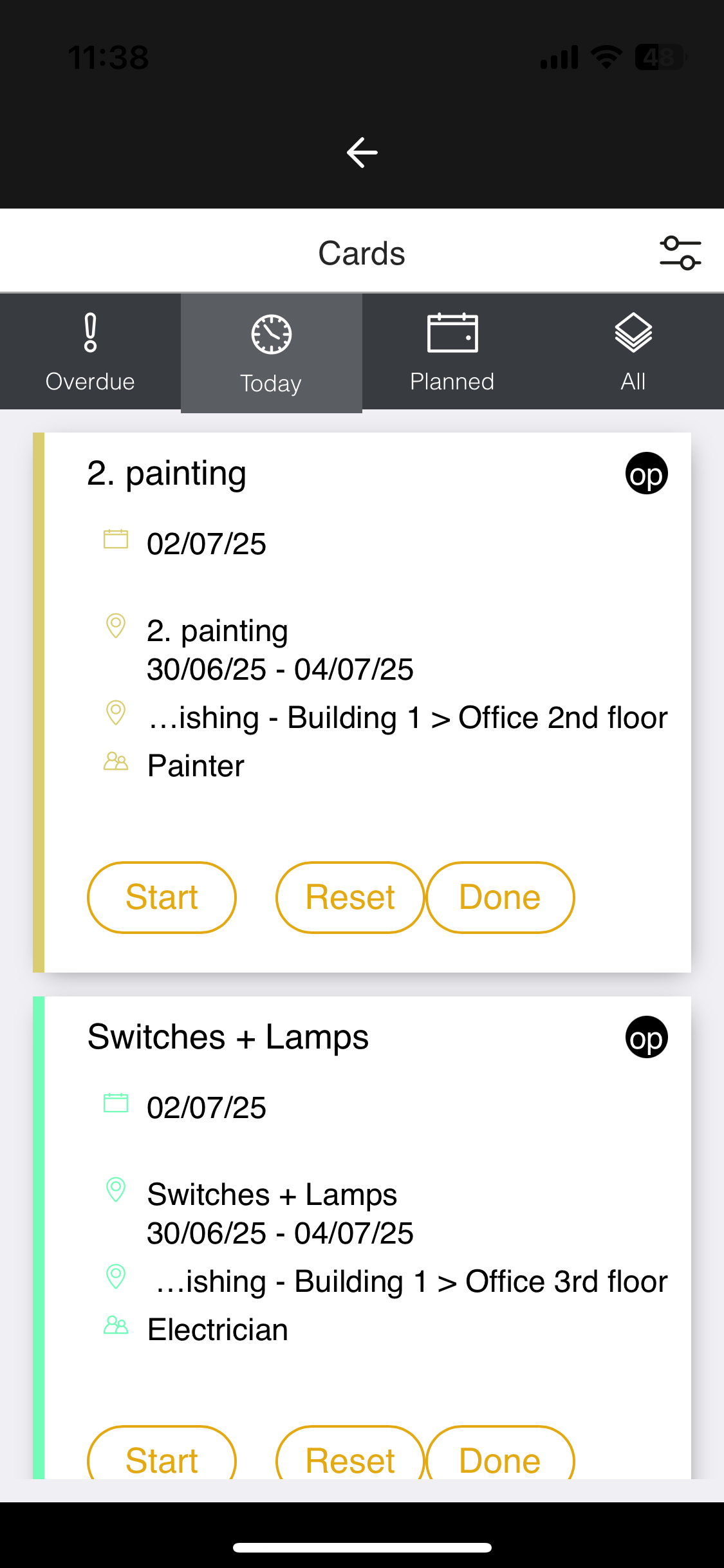Viewport: 724px width, 1568px height.
Task: Open the 2. painting card
Action: tap(167, 474)
